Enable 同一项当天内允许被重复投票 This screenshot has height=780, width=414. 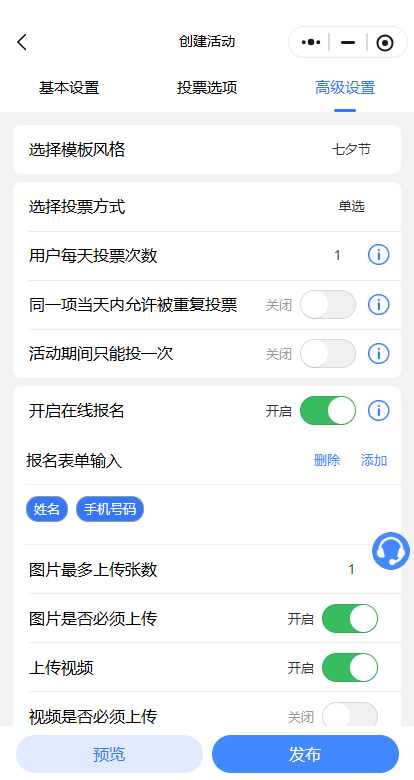328,304
